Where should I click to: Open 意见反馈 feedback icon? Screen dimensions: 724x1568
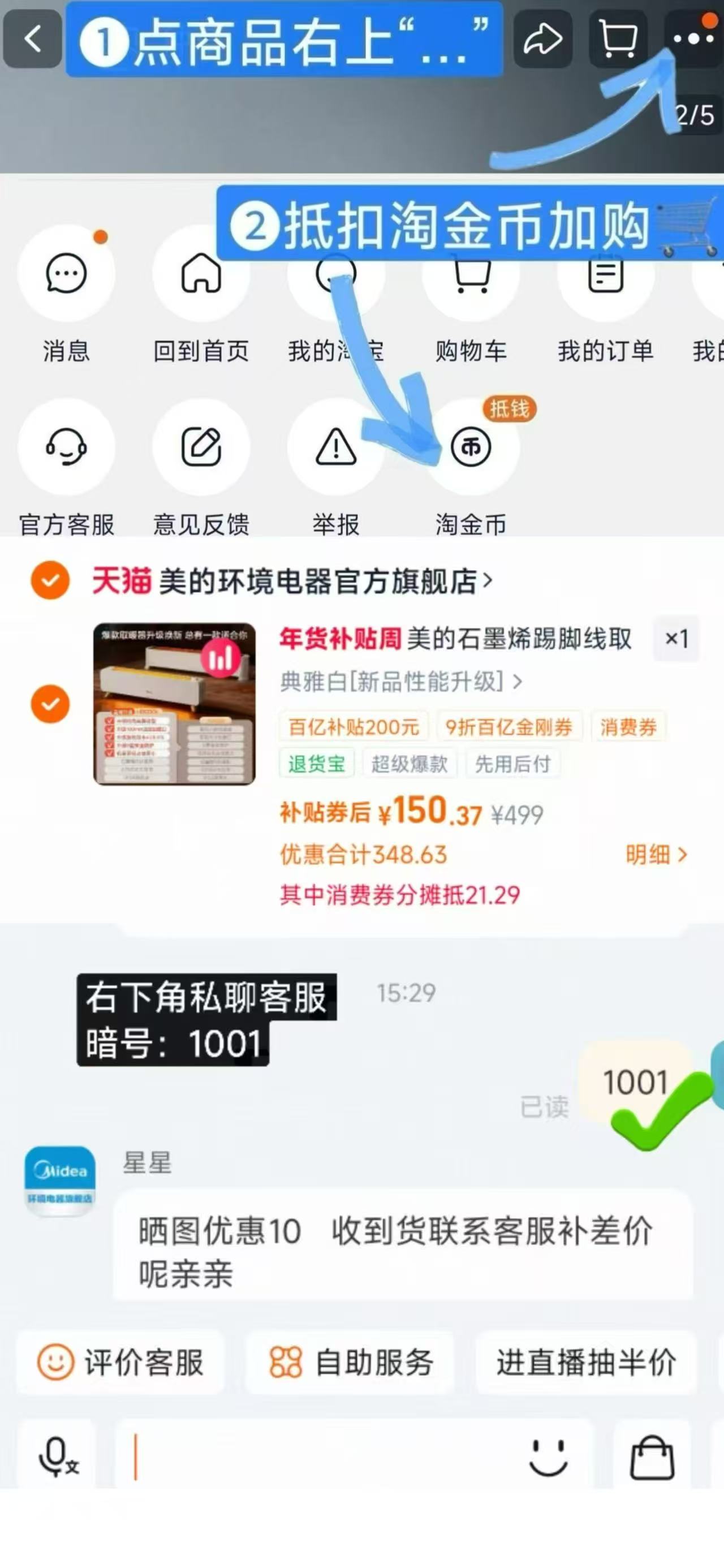(x=201, y=447)
